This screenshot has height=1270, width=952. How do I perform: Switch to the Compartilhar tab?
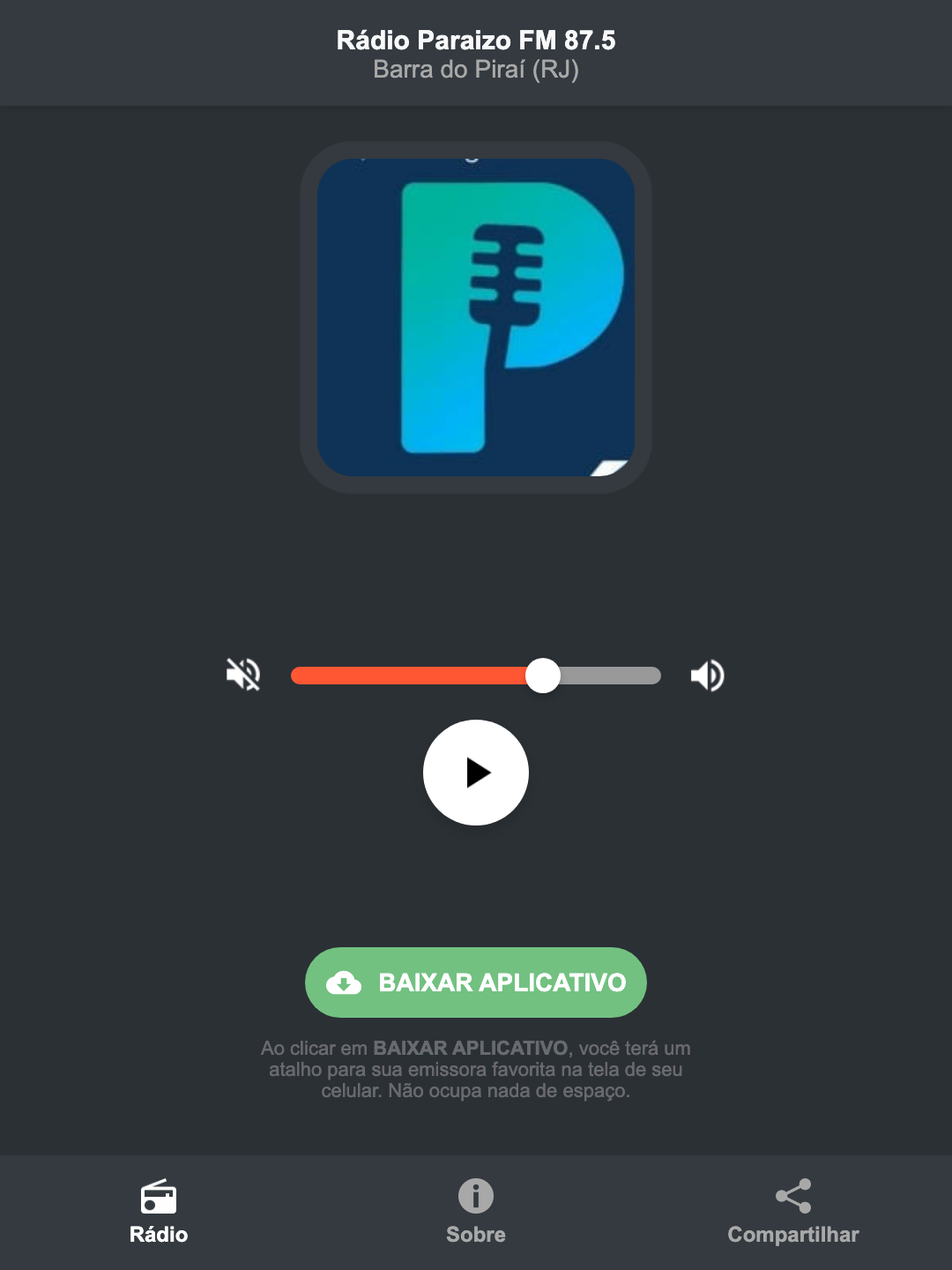(792, 1217)
